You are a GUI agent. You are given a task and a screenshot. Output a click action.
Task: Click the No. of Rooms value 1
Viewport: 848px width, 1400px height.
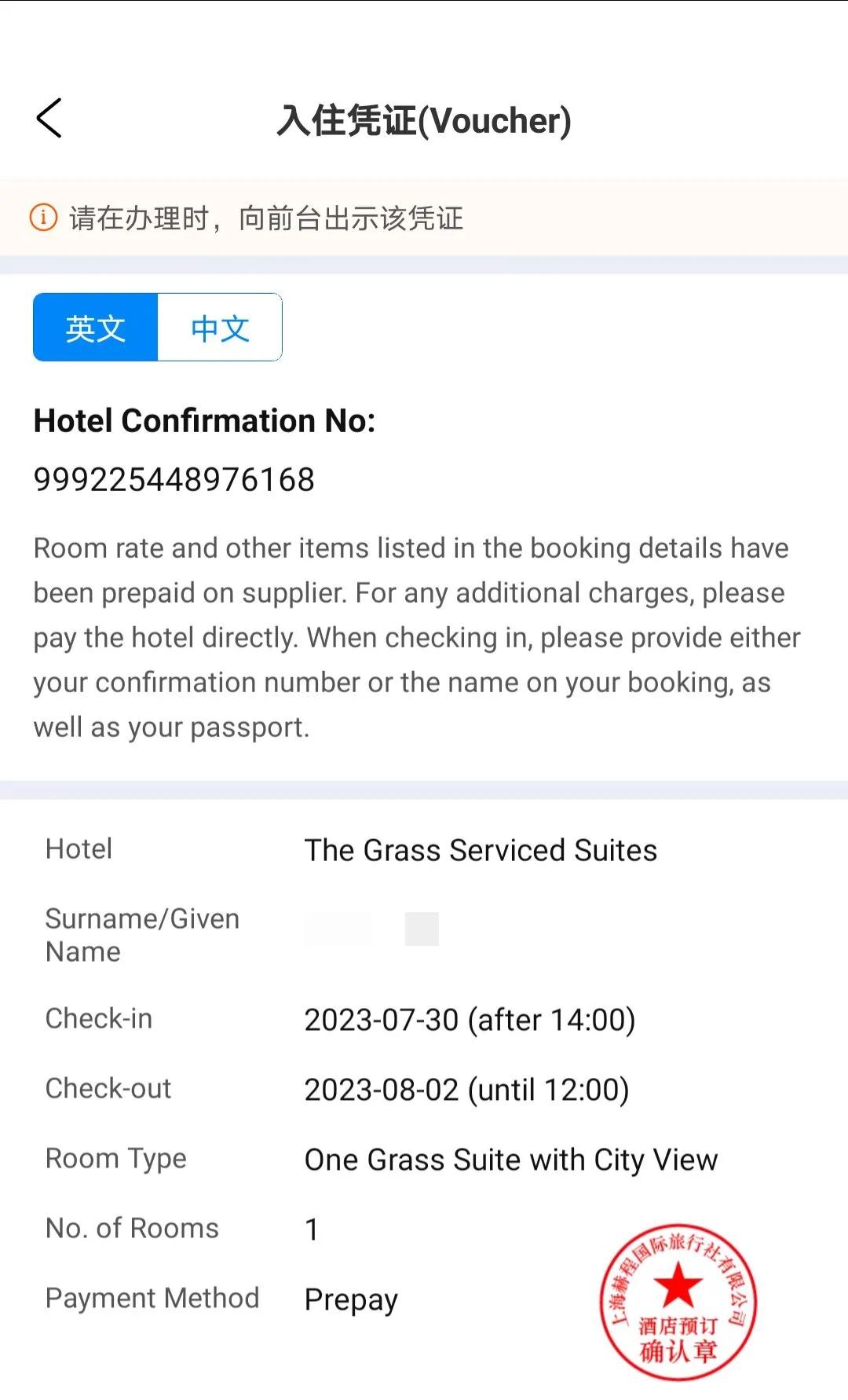coord(311,1228)
